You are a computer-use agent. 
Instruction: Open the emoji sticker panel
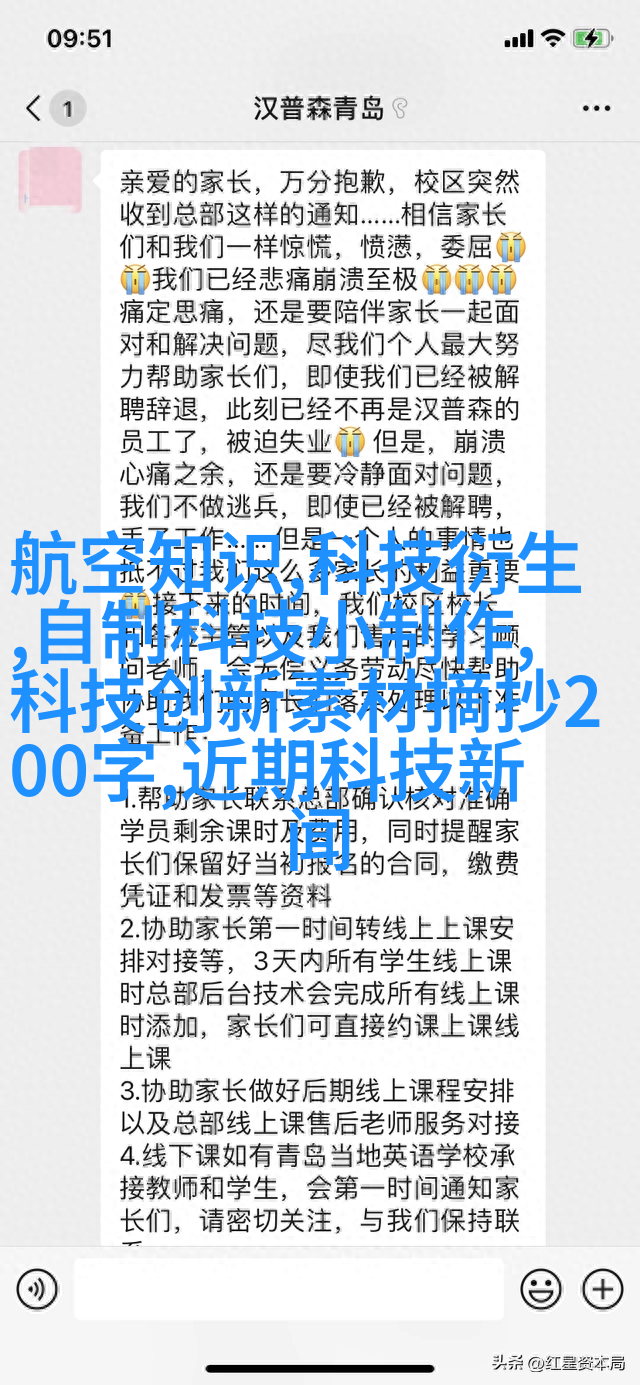coord(541,1287)
